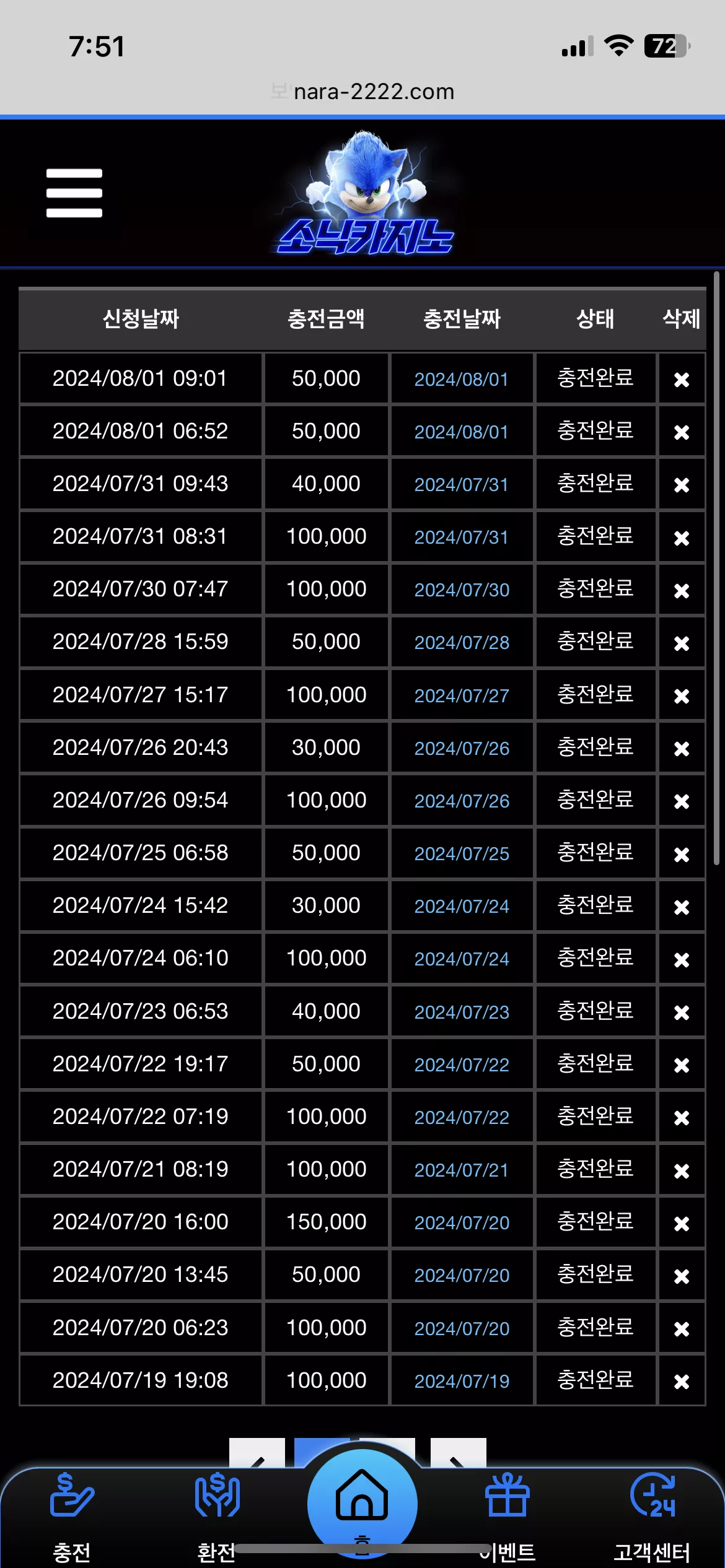Delete the 2024/07/30 07:47 charge record
Screen dimensions: 725x1568
pos(682,591)
